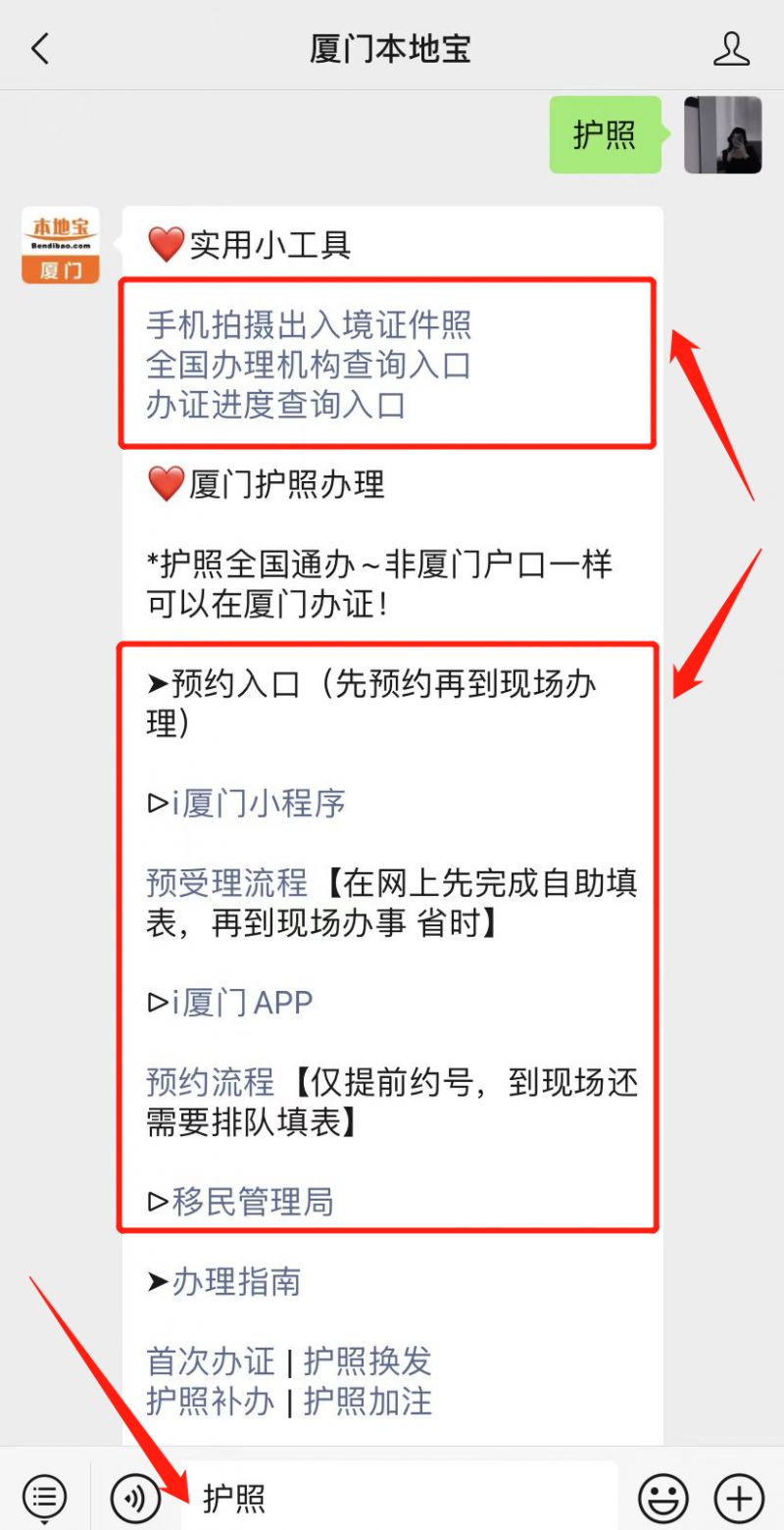
Task: Switch to the account menu list
Action: tap(44, 1497)
